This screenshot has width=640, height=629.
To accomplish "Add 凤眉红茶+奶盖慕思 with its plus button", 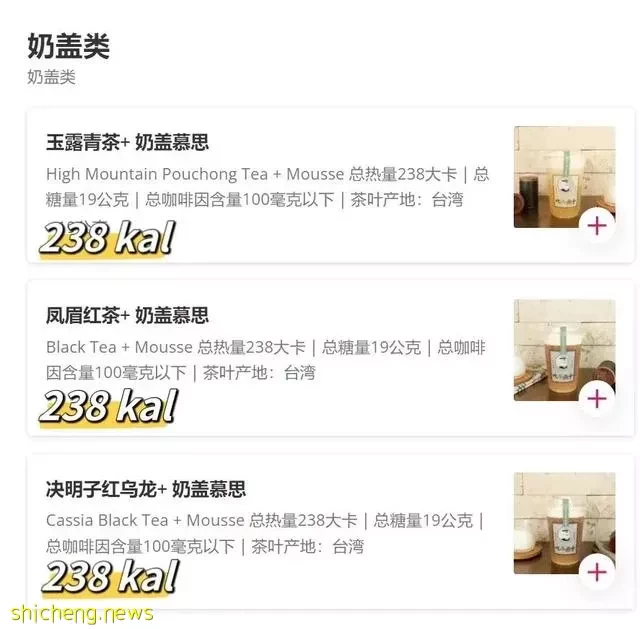I will [x=597, y=399].
